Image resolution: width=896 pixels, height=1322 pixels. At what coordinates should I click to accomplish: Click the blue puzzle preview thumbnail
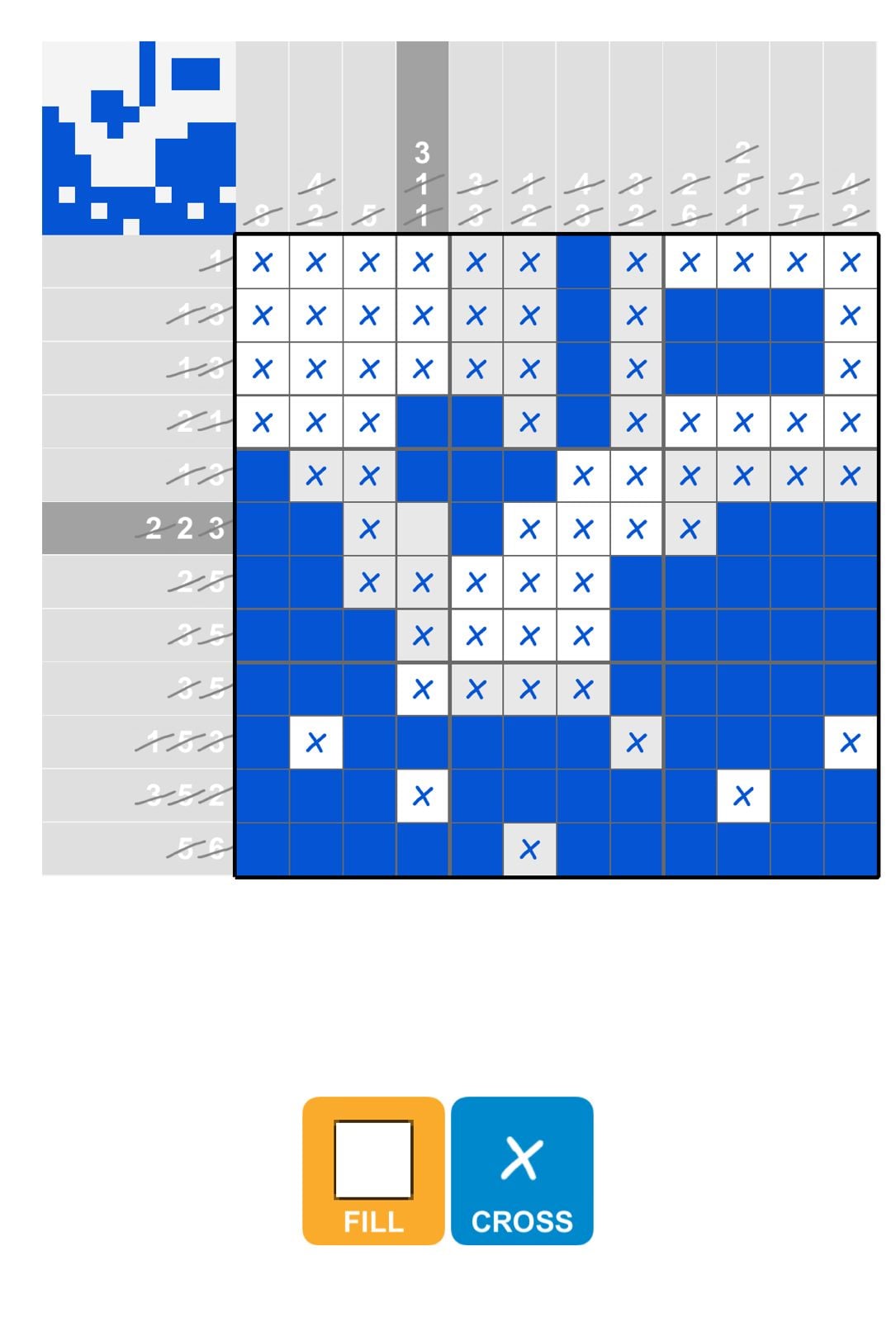pyautogui.click(x=136, y=136)
